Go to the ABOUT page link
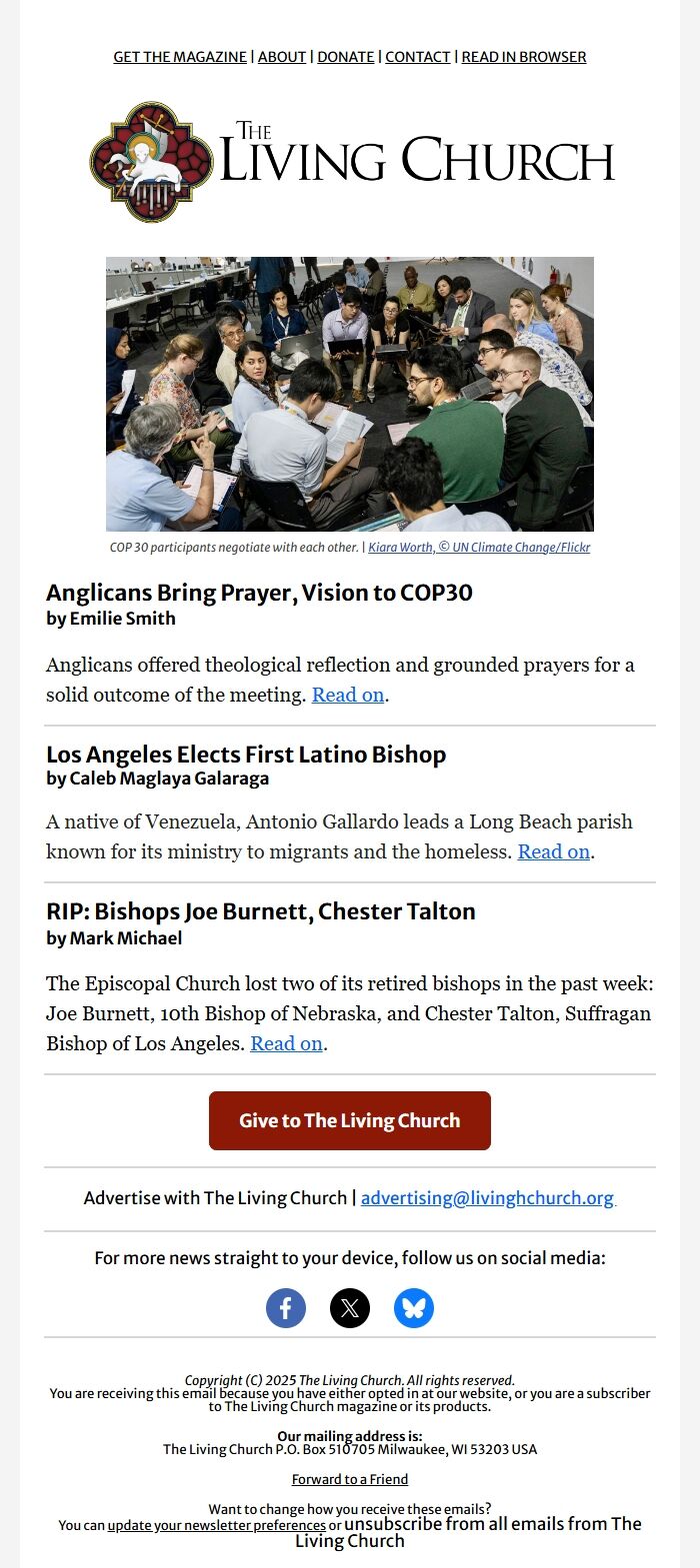This screenshot has width=700, height=1568. point(282,57)
